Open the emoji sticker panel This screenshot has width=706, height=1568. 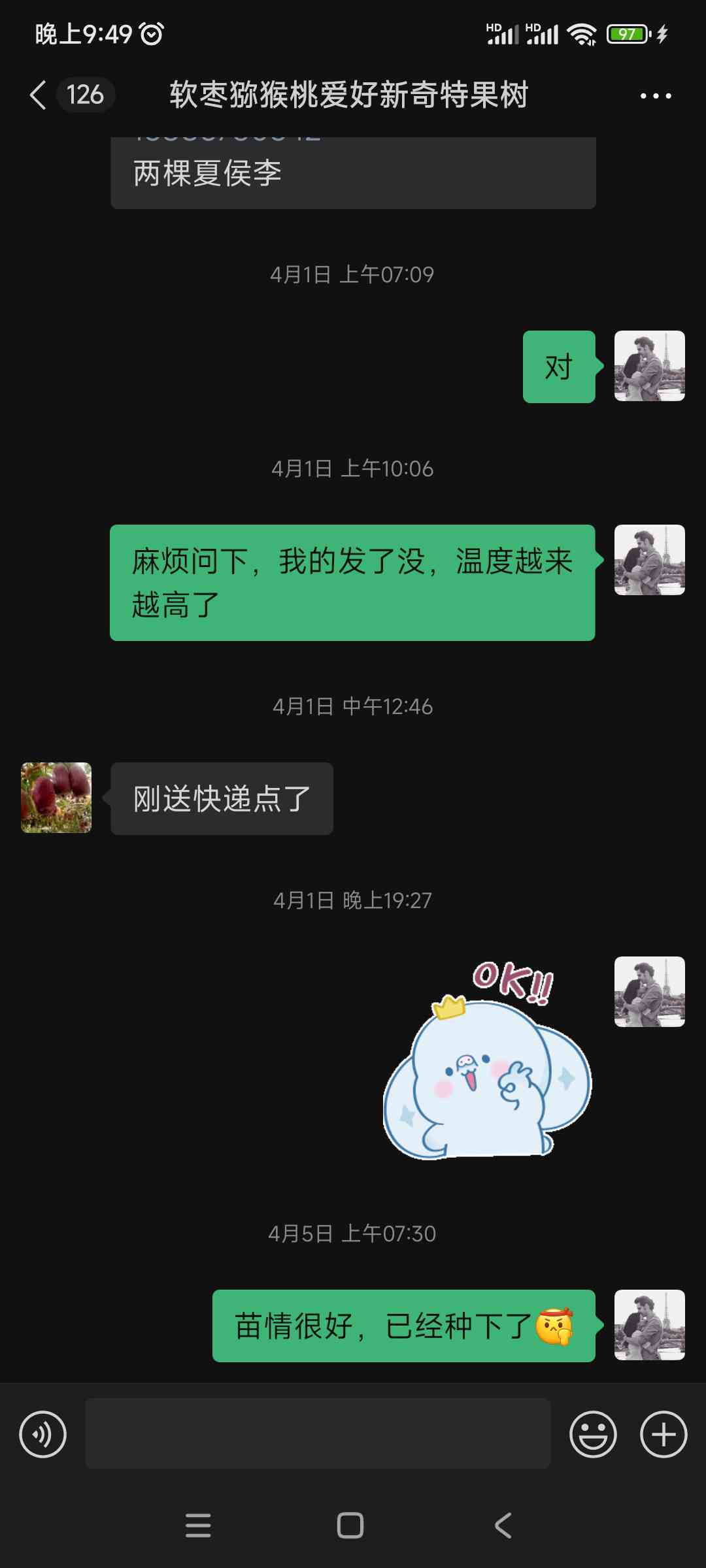593,1434
